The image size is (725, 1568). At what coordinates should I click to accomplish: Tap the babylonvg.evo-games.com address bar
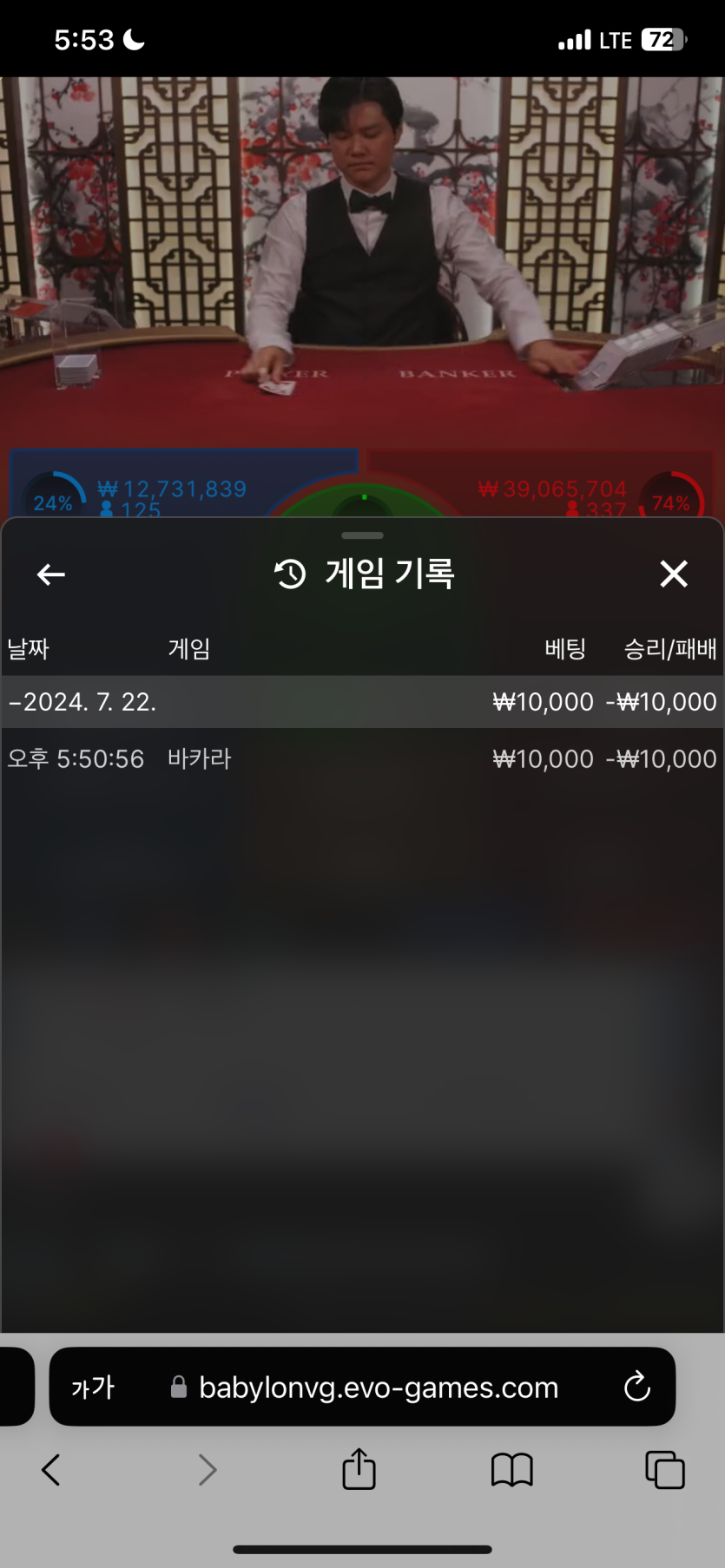pyautogui.click(x=378, y=1388)
